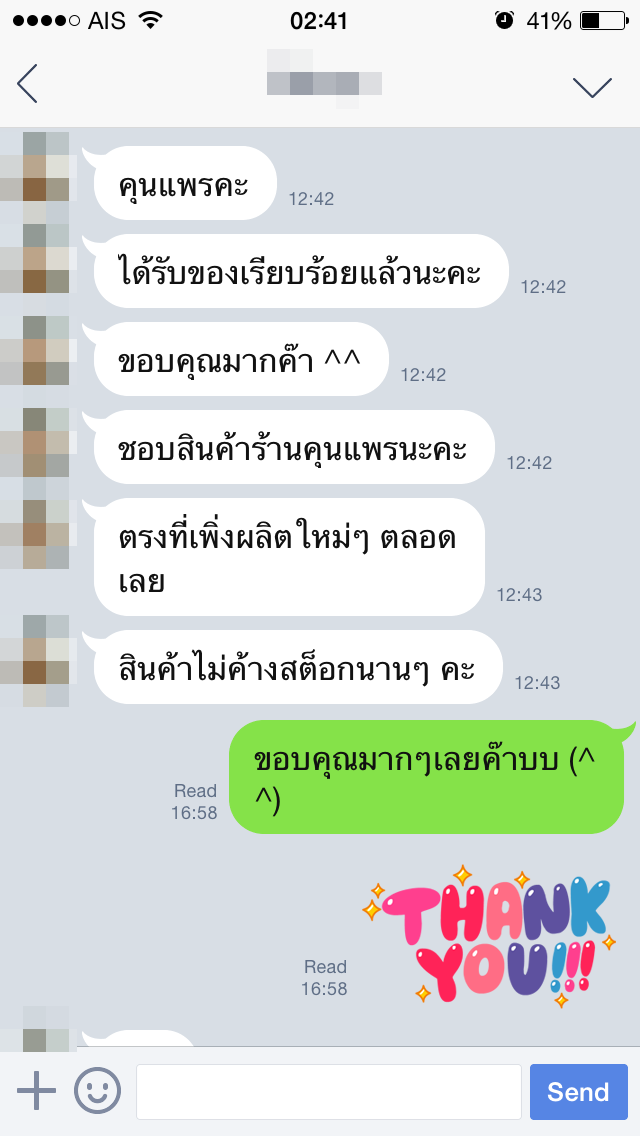Open the plus attachment menu
Image resolution: width=640 pixels, height=1136 pixels.
(x=37, y=1091)
